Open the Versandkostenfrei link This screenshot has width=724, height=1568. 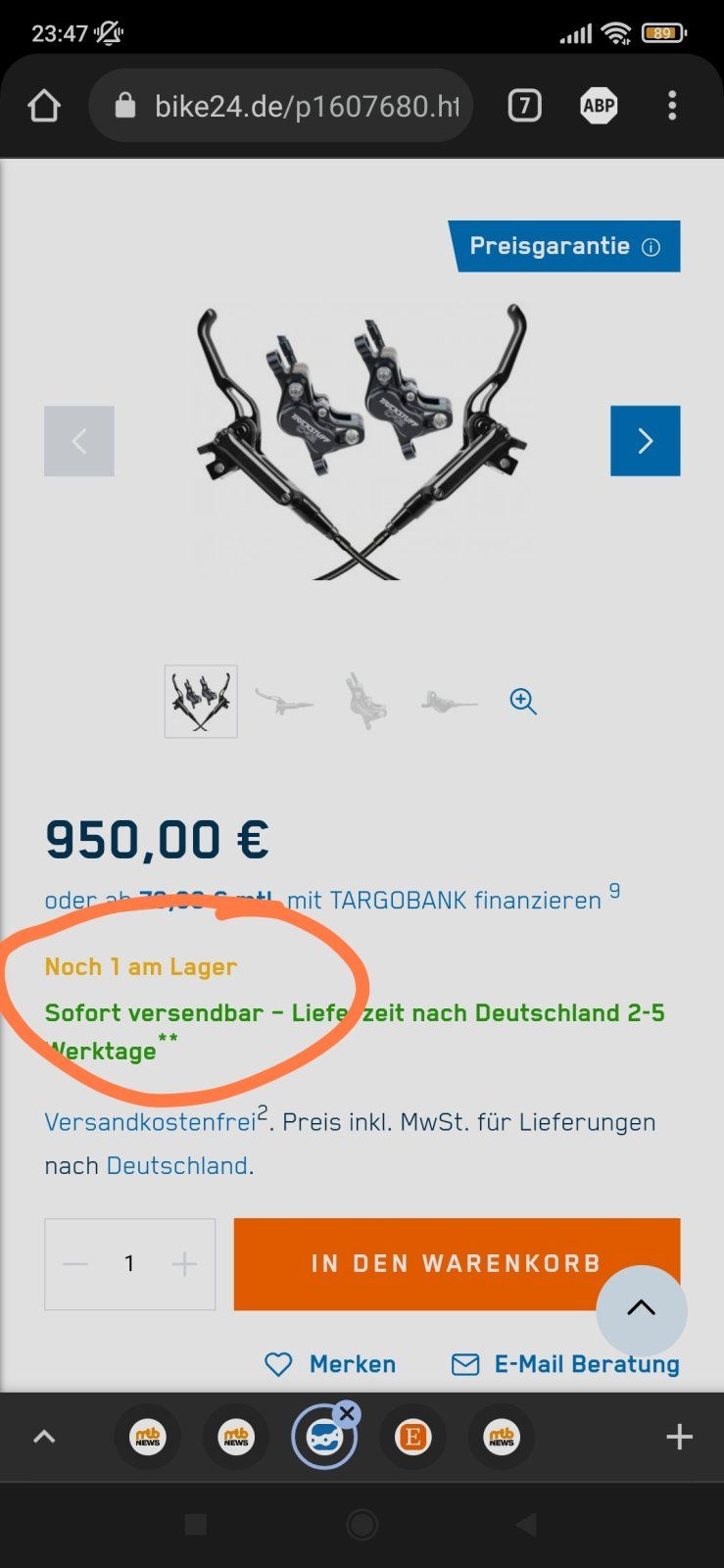(150, 1122)
